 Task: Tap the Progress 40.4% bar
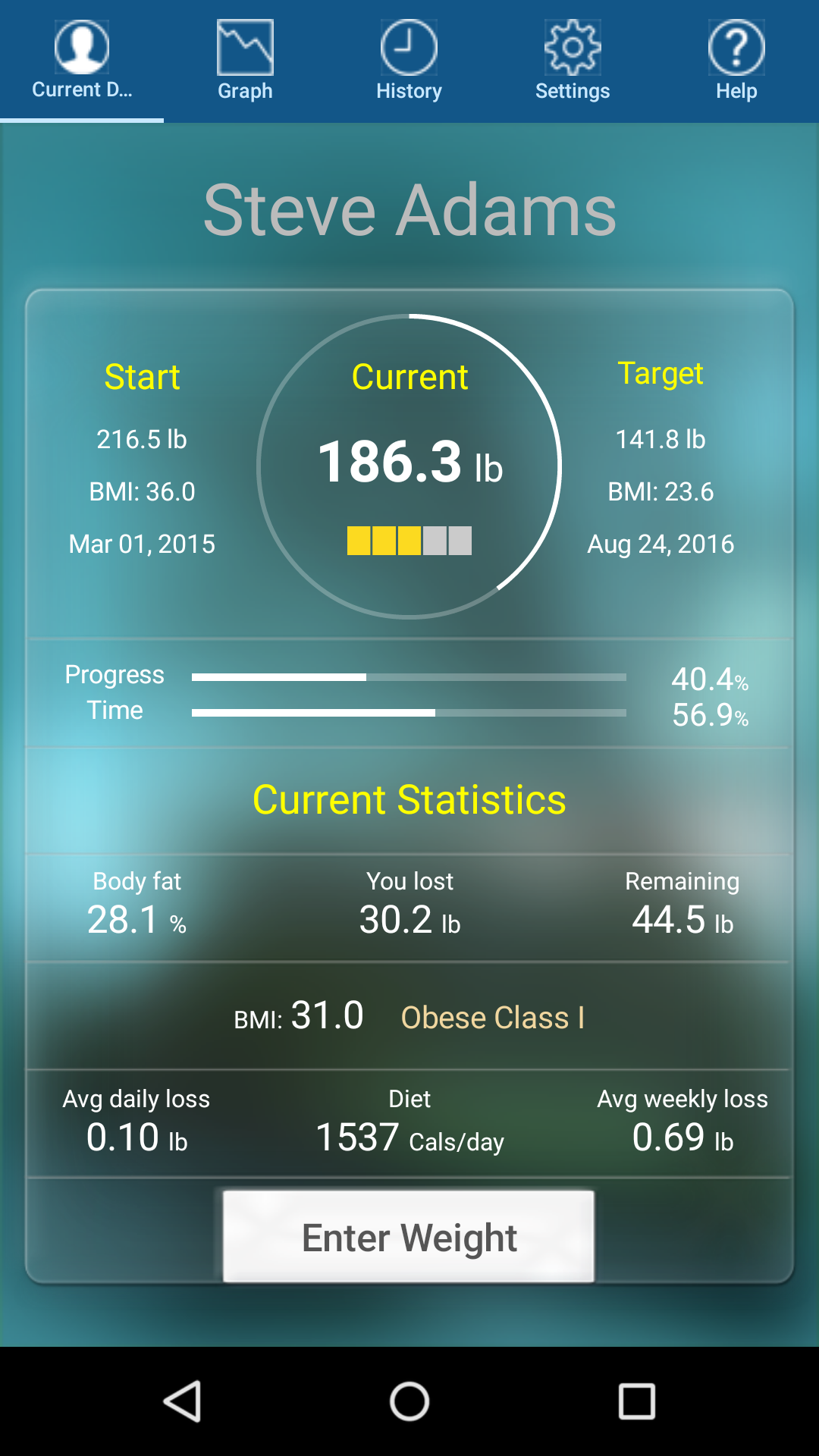pos(409,677)
